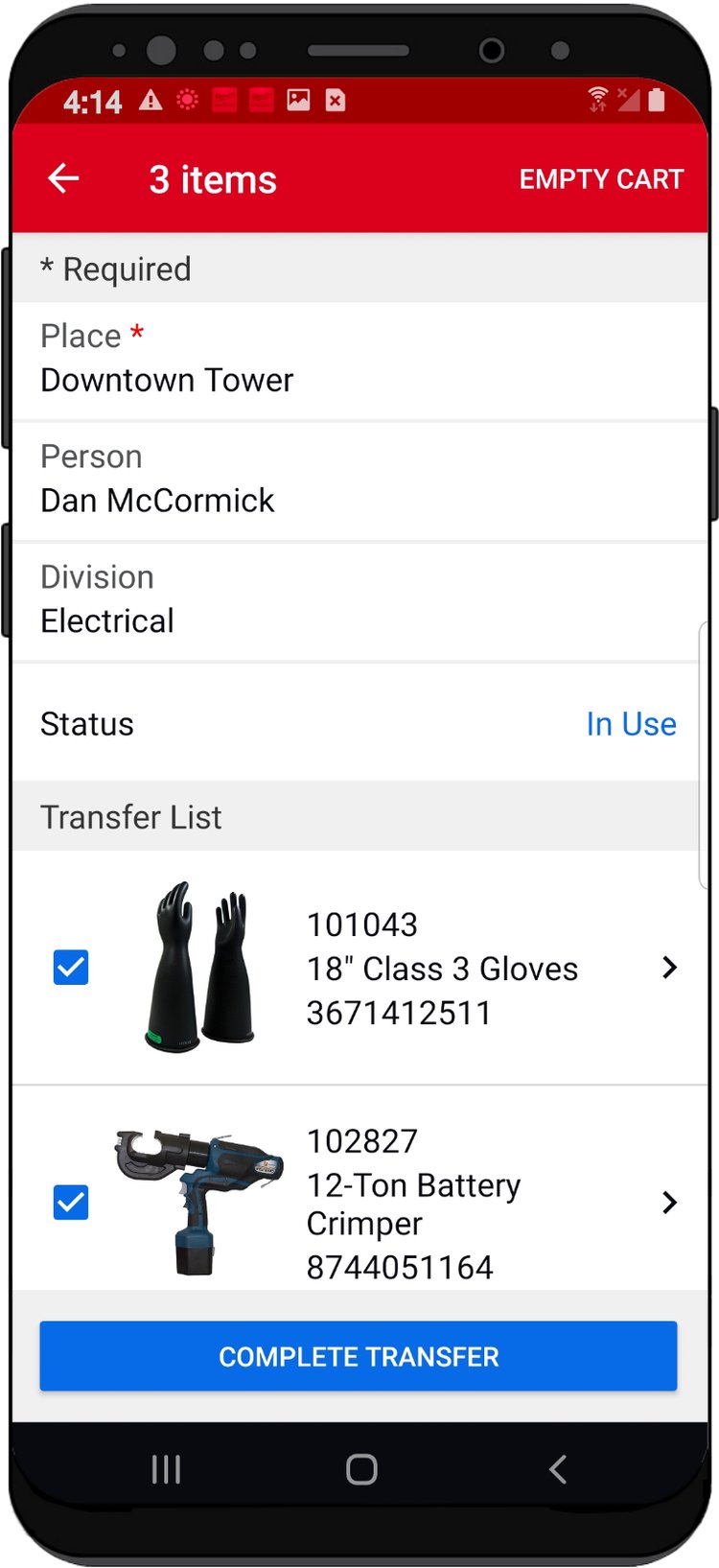This screenshot has width=719, height=1568.
Task: Tap the Wi-Fi status icon
Action: click(597, 100)
